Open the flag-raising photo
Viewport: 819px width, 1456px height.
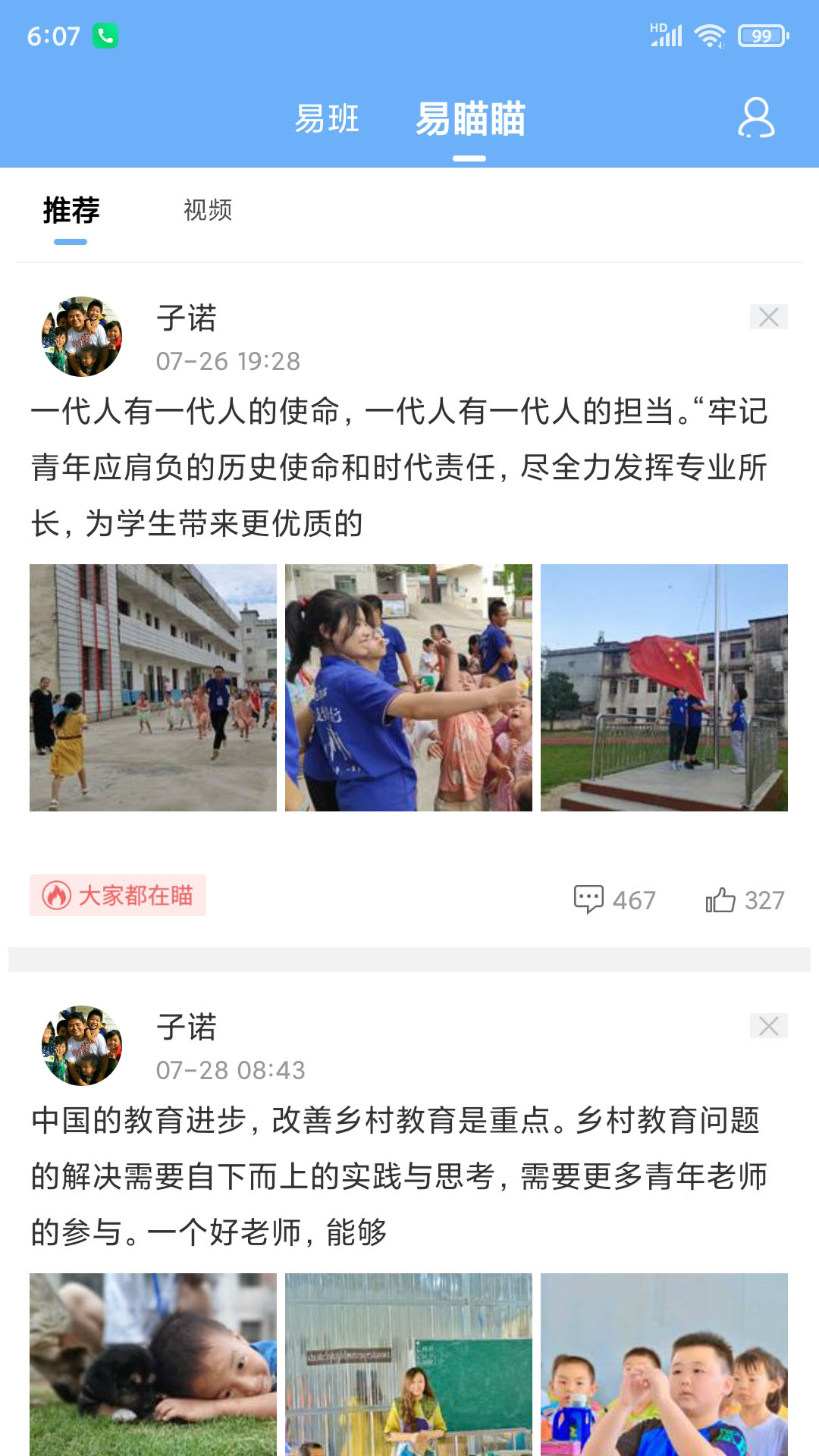(664, 687)
